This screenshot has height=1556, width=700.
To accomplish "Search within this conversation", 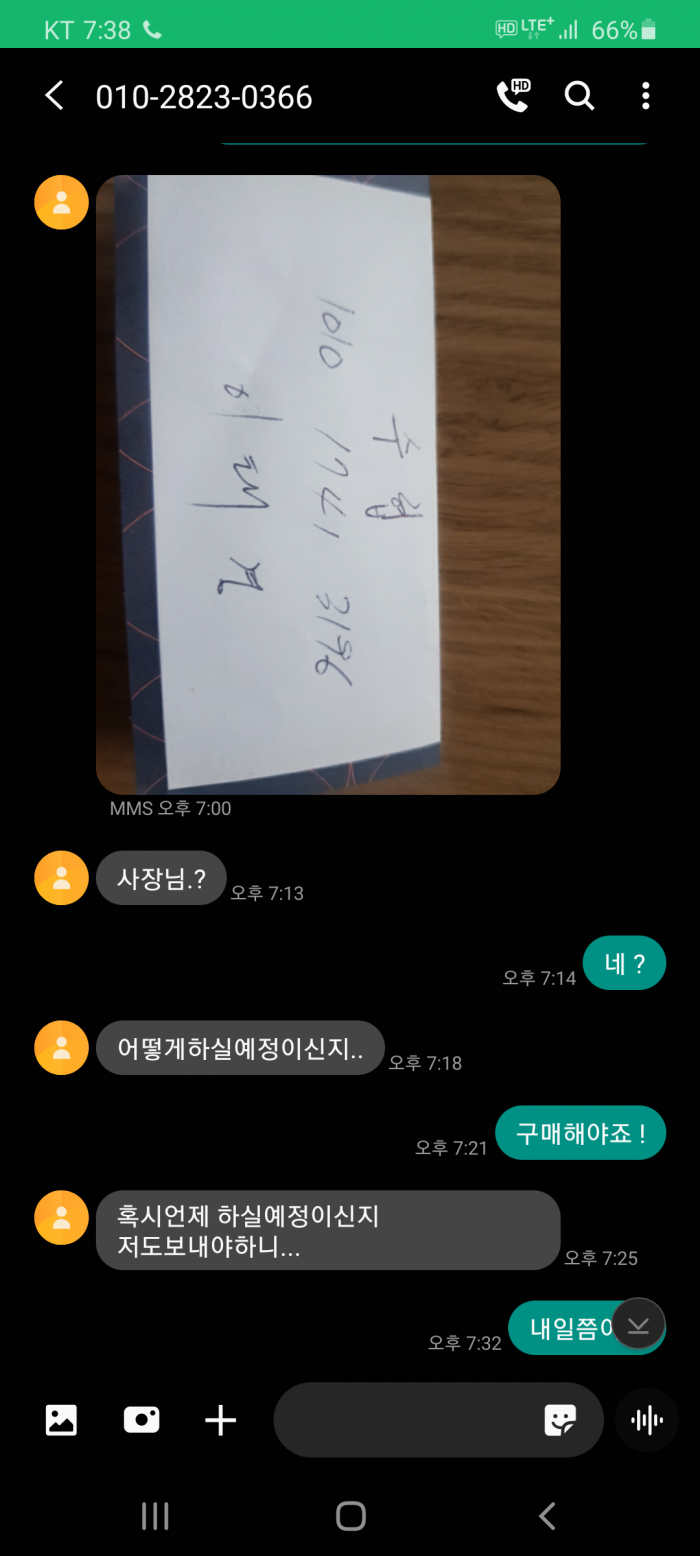I will coord(579,96).
